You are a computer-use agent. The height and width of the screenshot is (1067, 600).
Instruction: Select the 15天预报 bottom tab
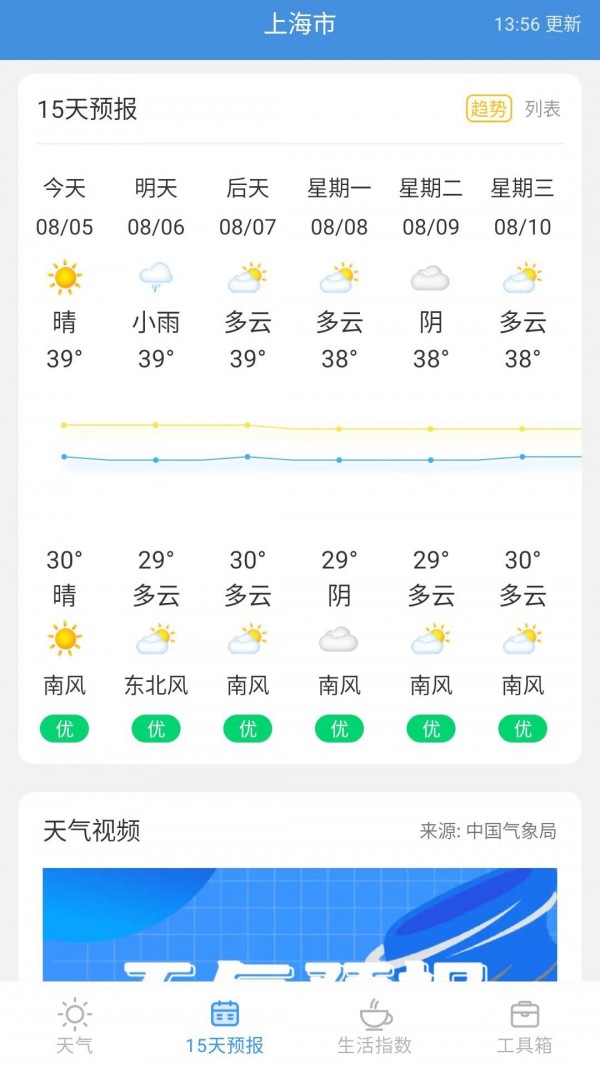pos(225,1025)
